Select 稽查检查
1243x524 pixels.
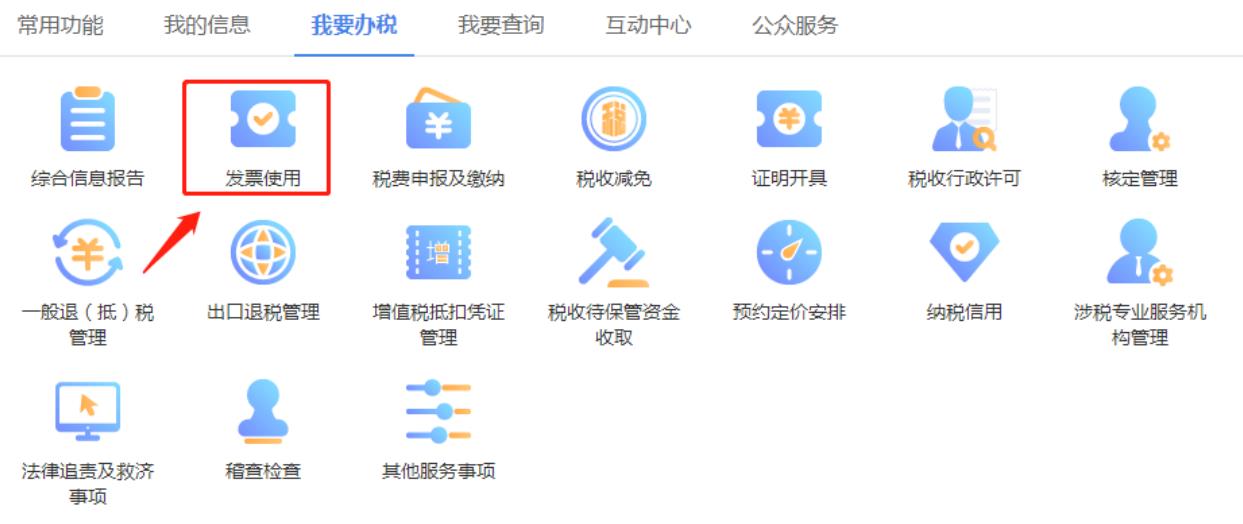click(x=263, y=410)
